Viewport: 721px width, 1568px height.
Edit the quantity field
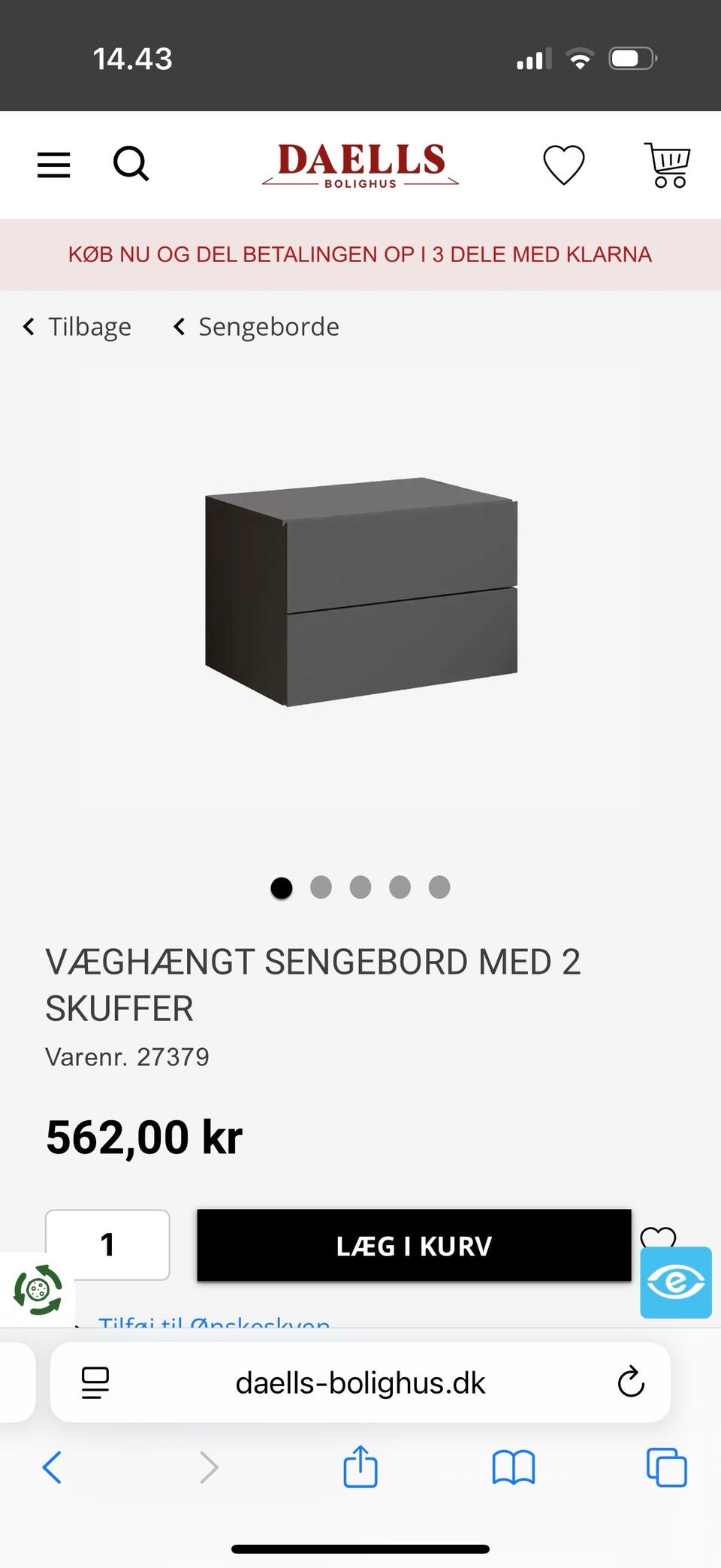click(107, 1245)
